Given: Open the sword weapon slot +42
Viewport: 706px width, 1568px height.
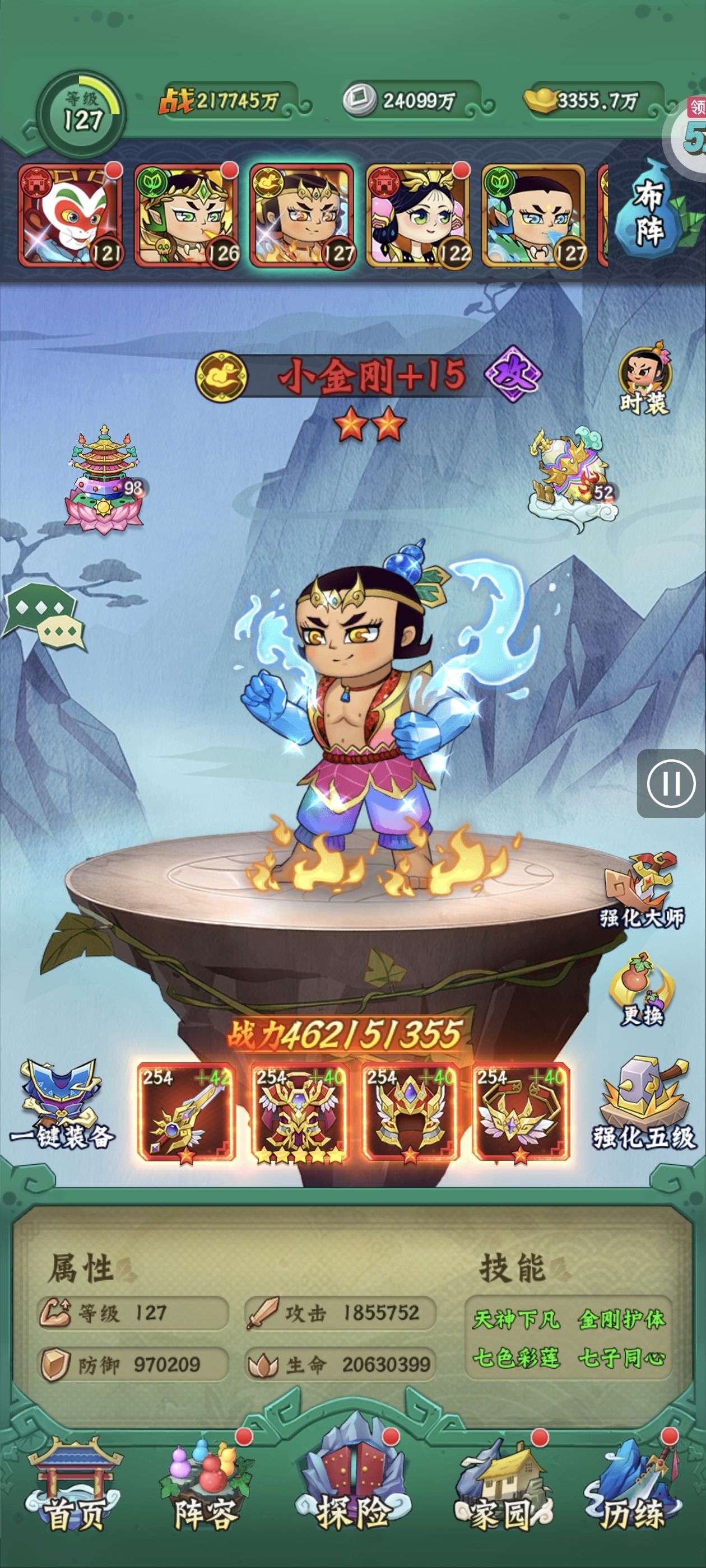Looking at the screenshot, I should coord(187,1112).
